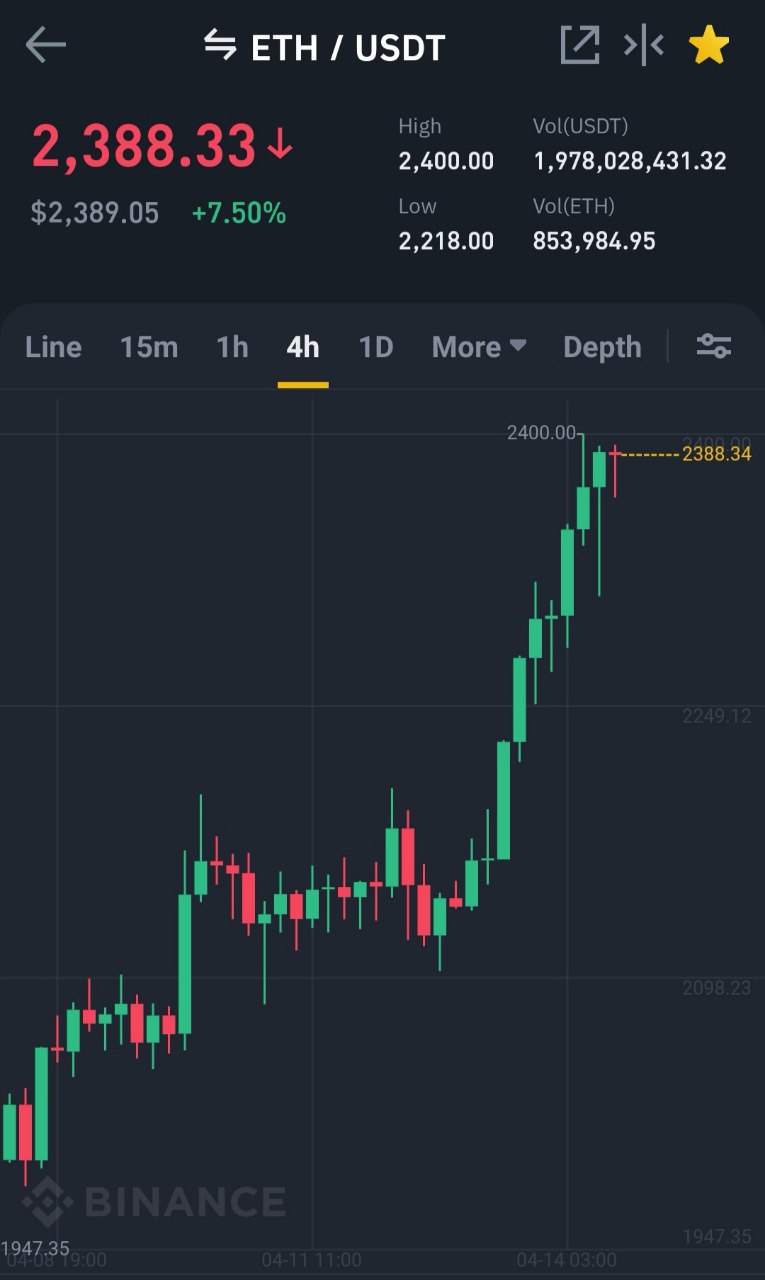Screen dimensions: 765x1280
Task: Select the 4h interval
Action: coord(303,347)
